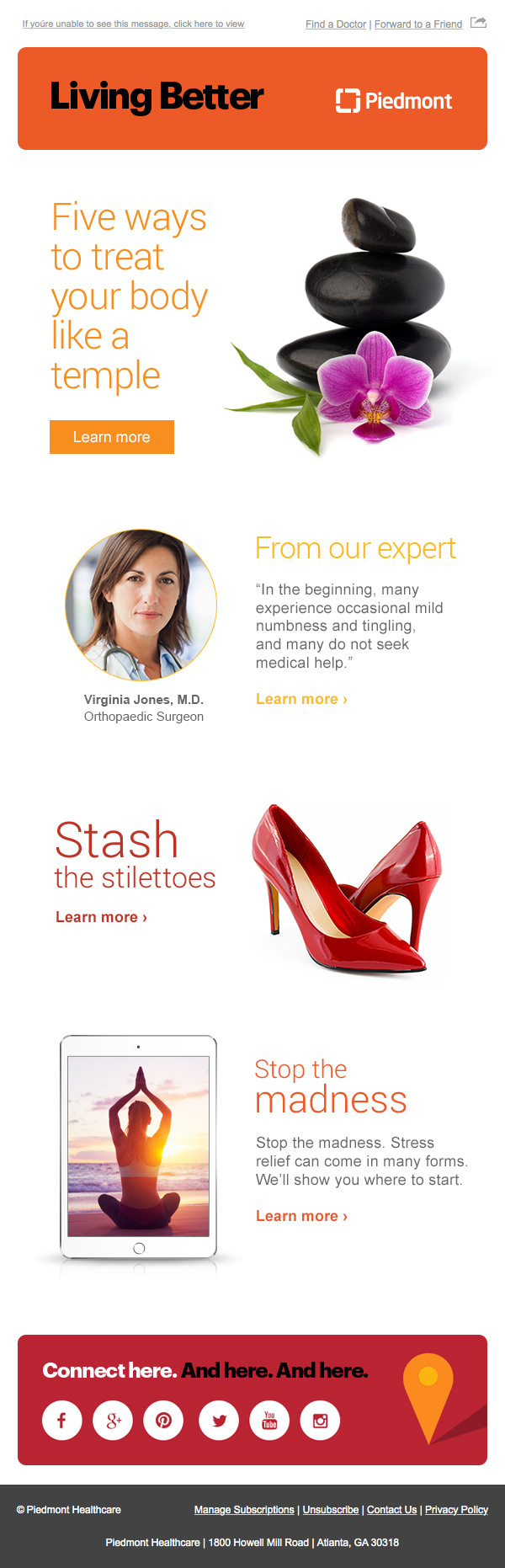
Task: Tap Learn more under Stash the stilettoes
Action: [101, 917]
